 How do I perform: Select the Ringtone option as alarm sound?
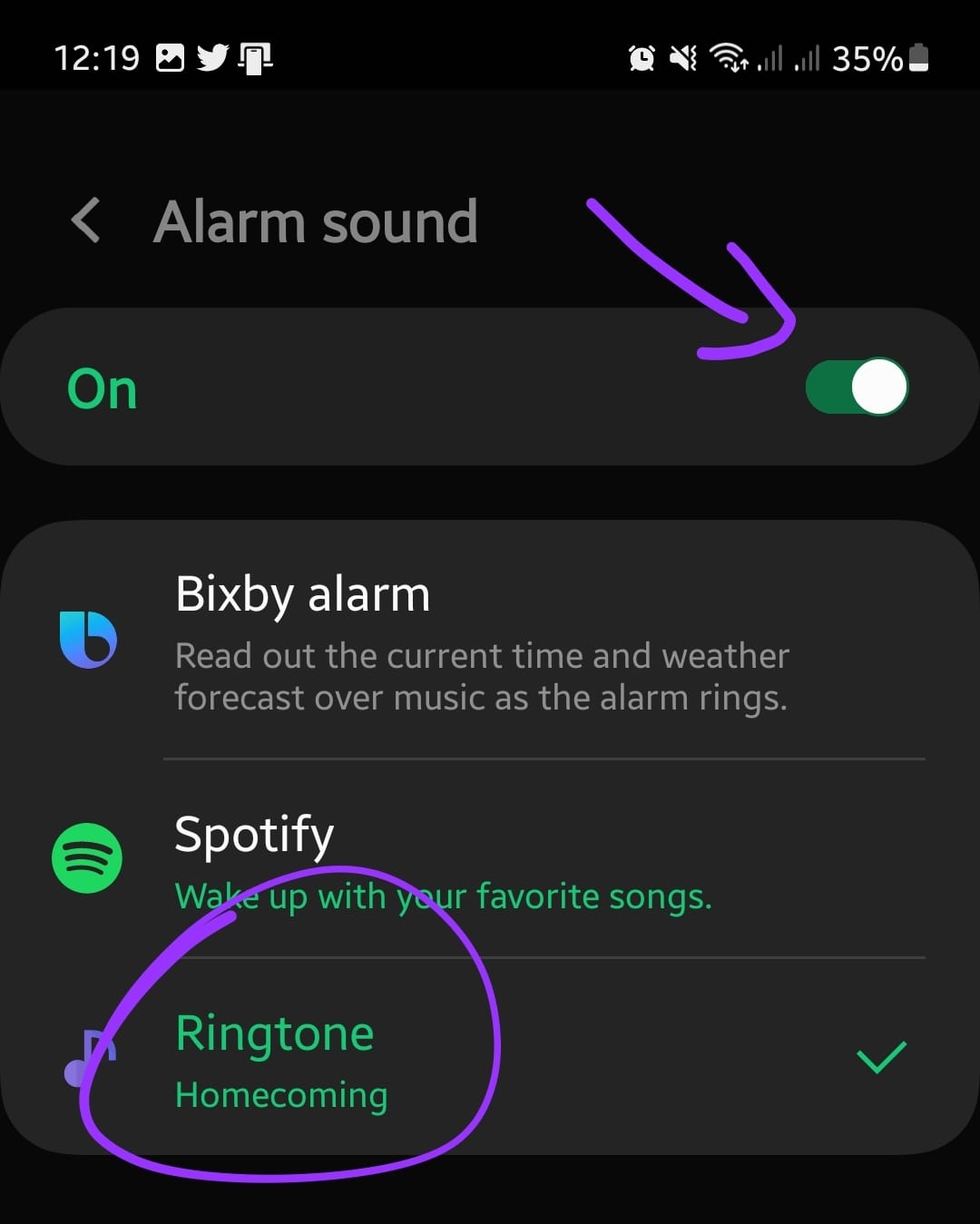pyautogui.click(x=274, y=1032)
